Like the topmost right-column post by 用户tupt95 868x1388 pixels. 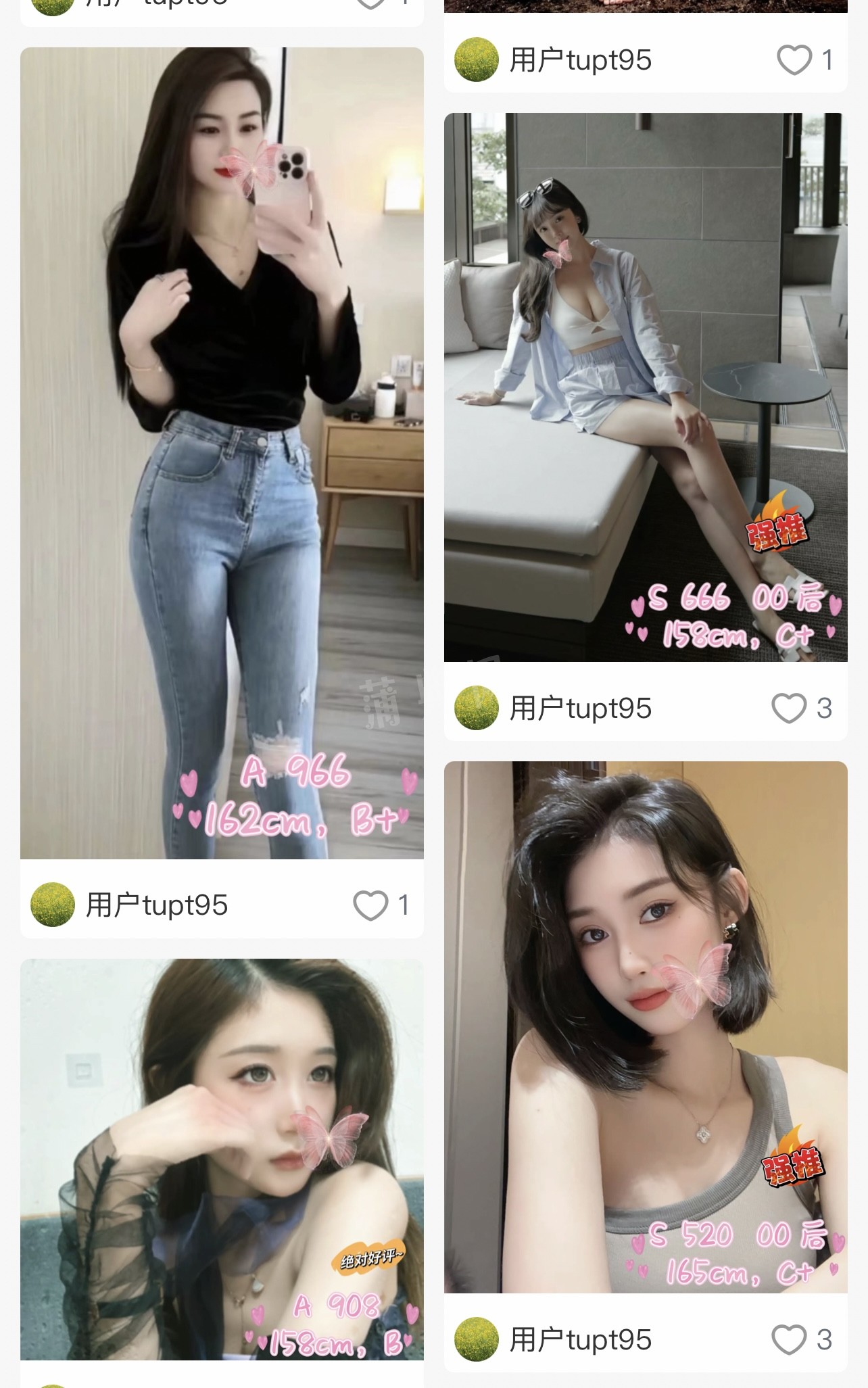pos(794,60)
